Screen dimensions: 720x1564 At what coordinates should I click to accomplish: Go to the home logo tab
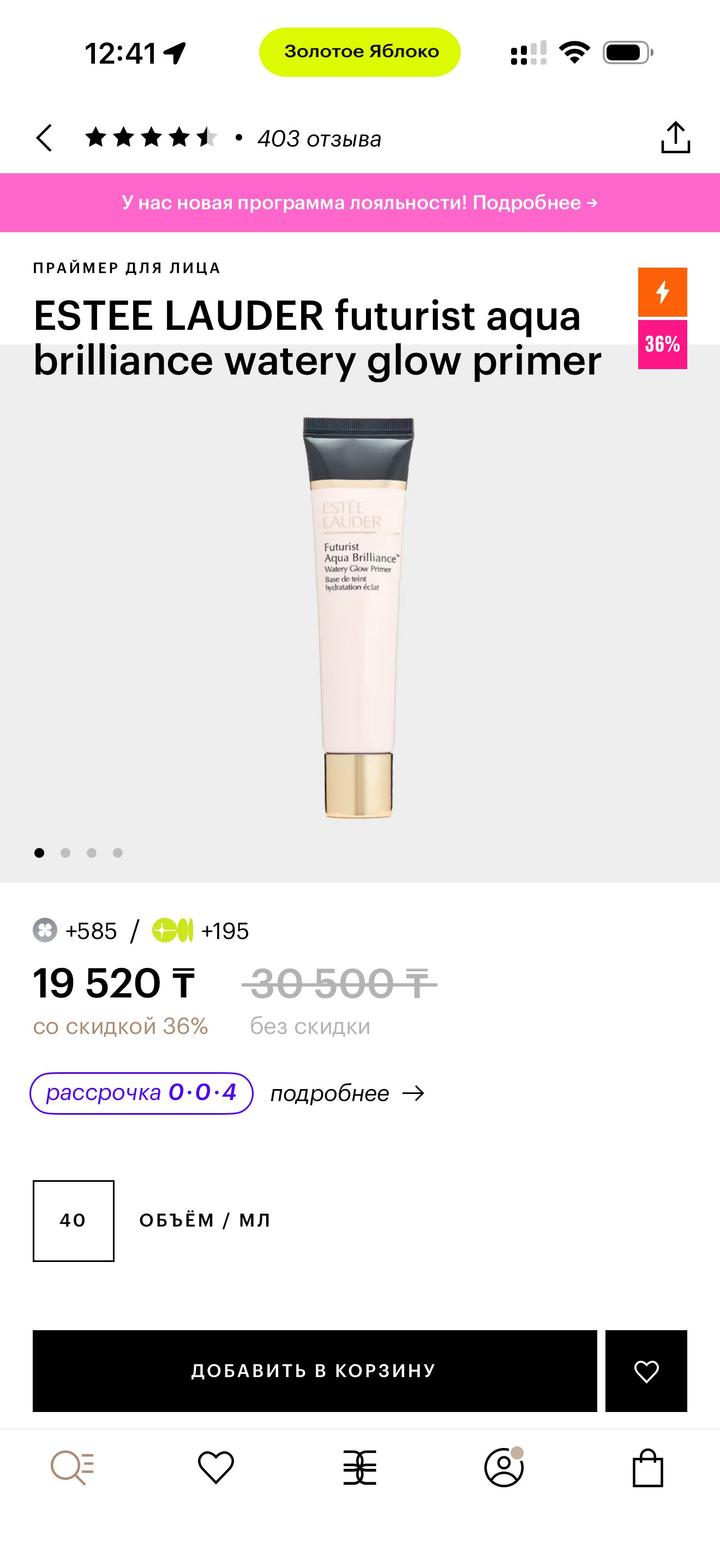360,1467
